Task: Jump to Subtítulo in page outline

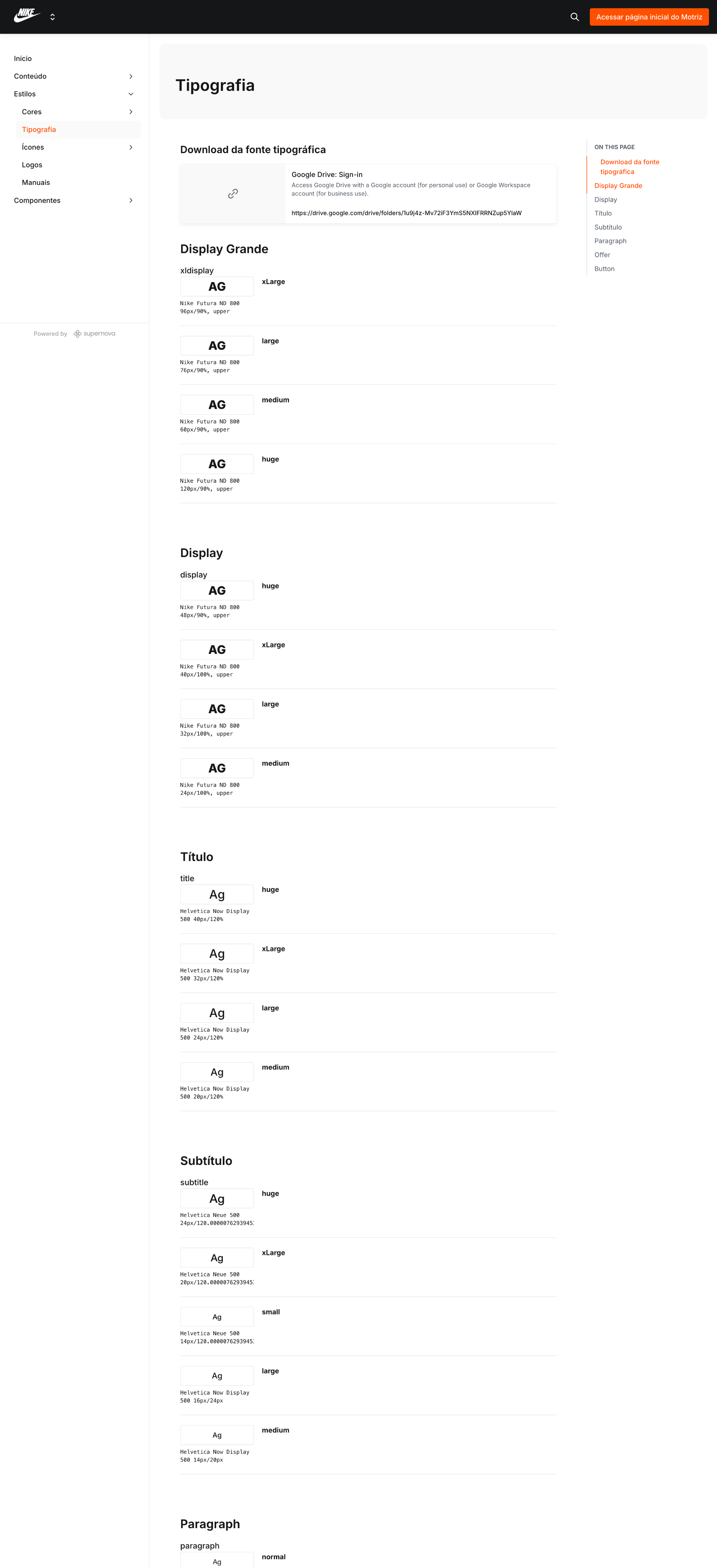Action: [608, 227]
